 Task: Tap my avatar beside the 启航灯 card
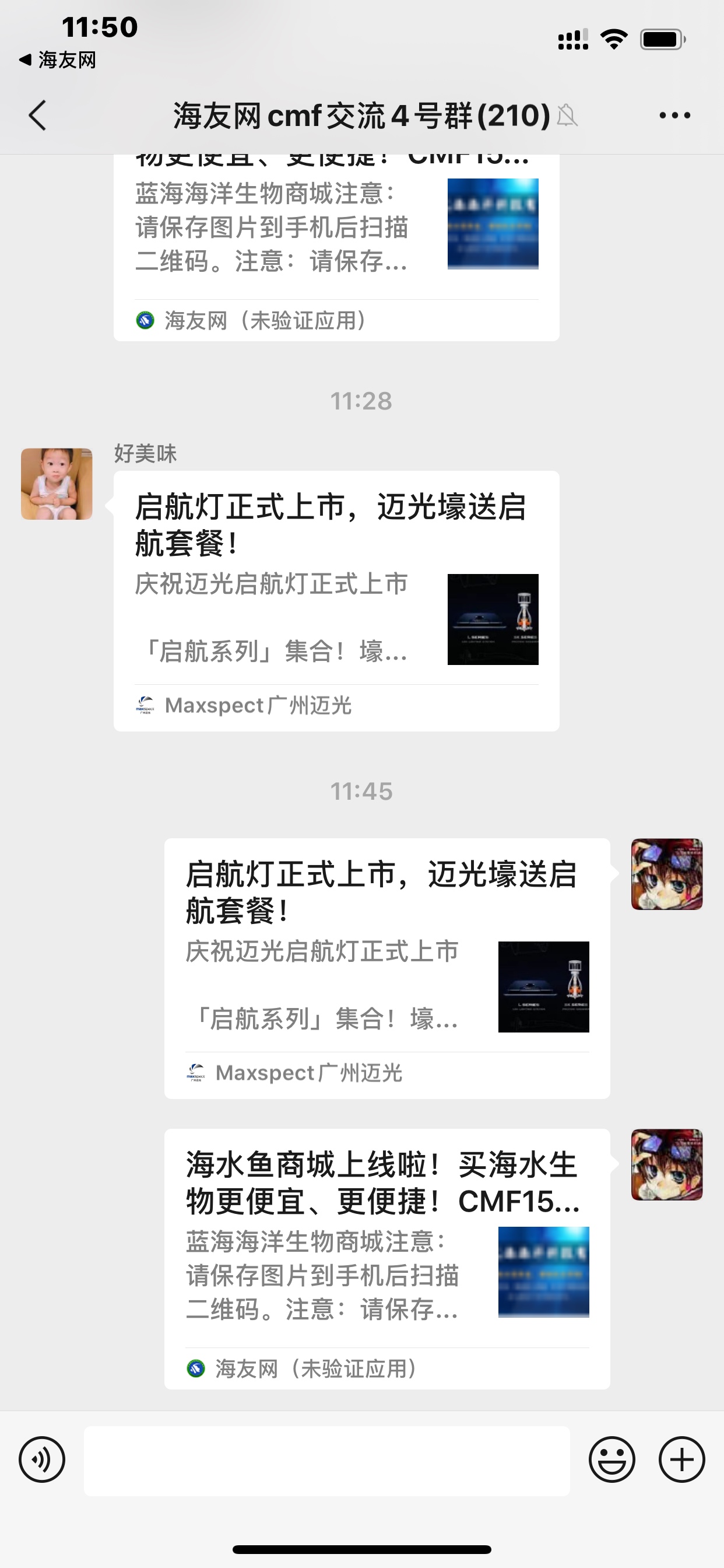666,874
